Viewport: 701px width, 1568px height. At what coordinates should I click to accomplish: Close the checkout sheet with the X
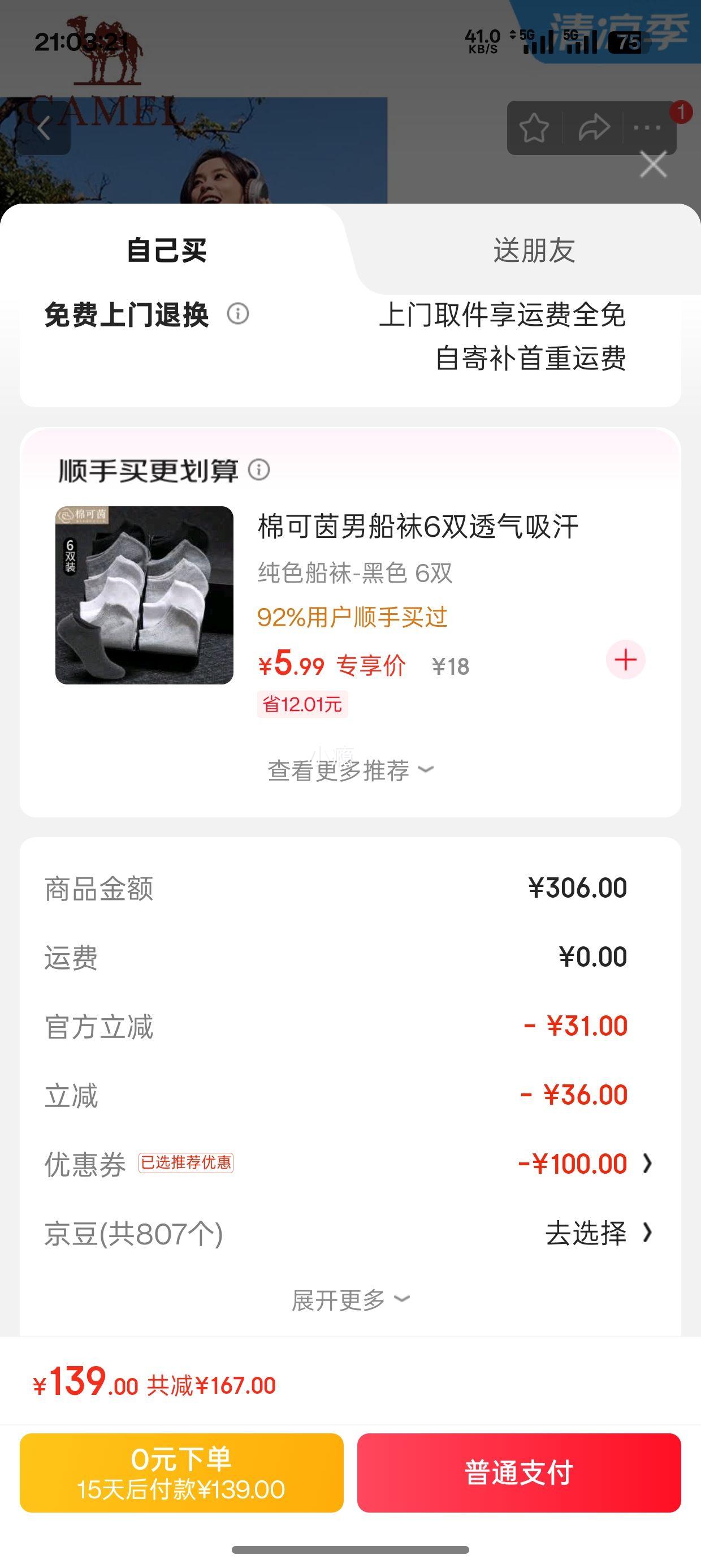(653, 165)
